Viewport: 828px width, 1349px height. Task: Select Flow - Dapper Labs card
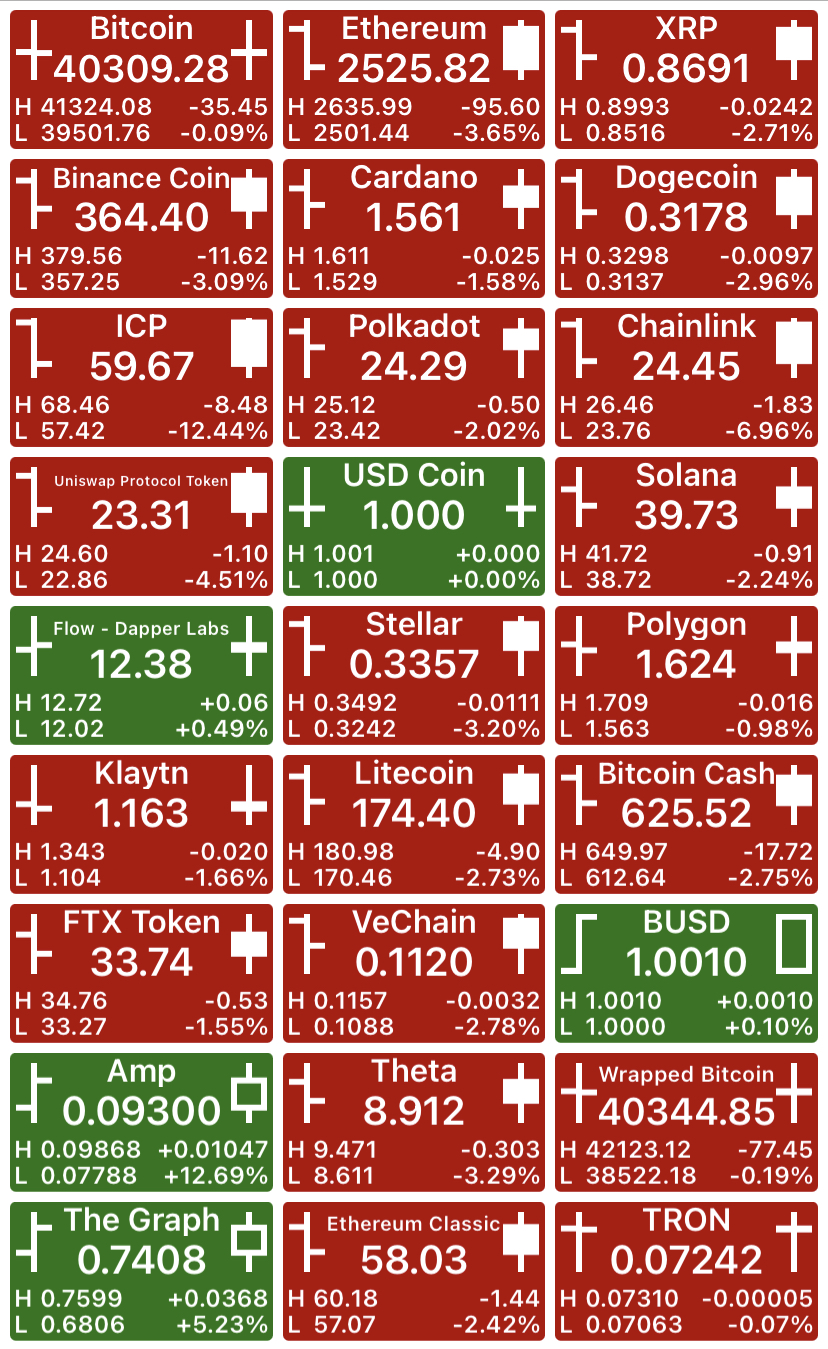point(141,676)
